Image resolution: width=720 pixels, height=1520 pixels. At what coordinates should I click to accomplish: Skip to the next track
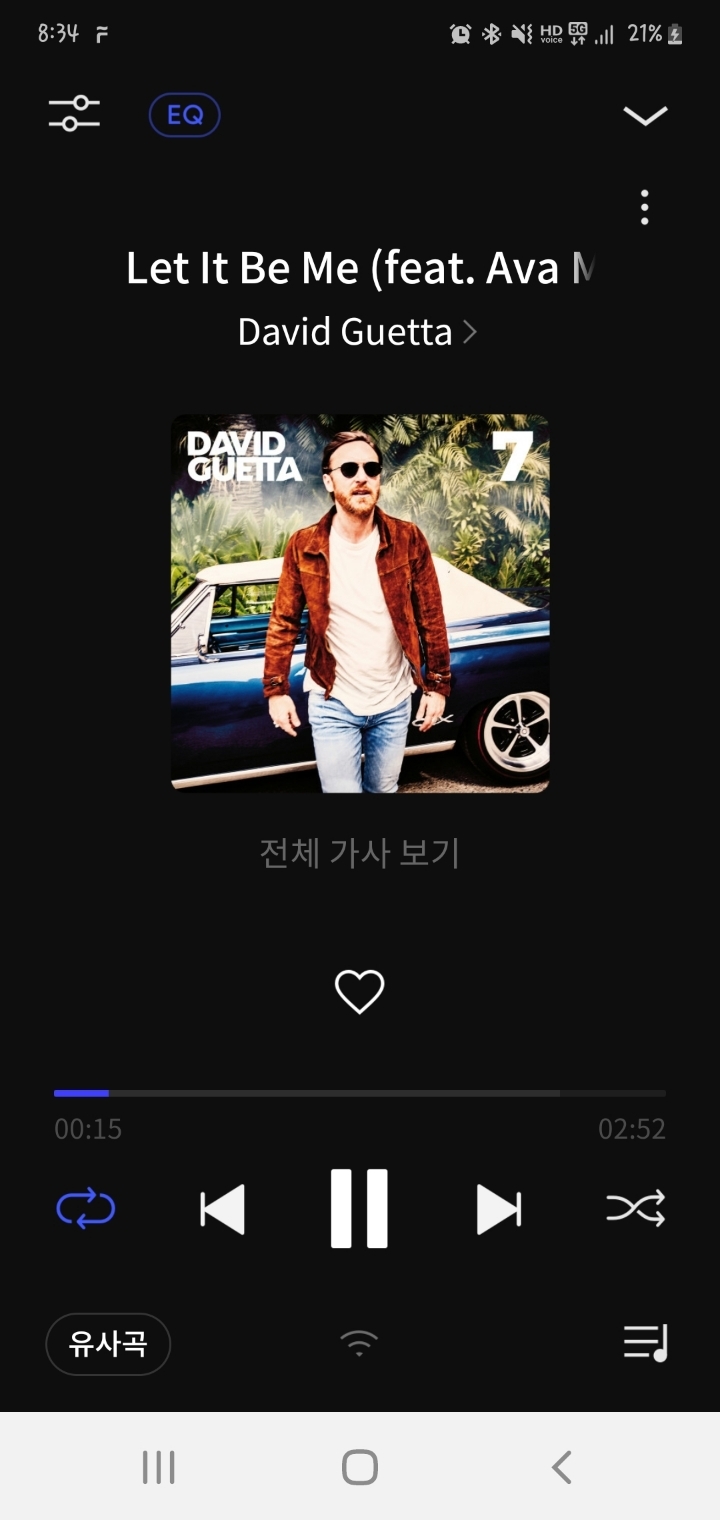pyautogui.click(x=498, y=1210)
